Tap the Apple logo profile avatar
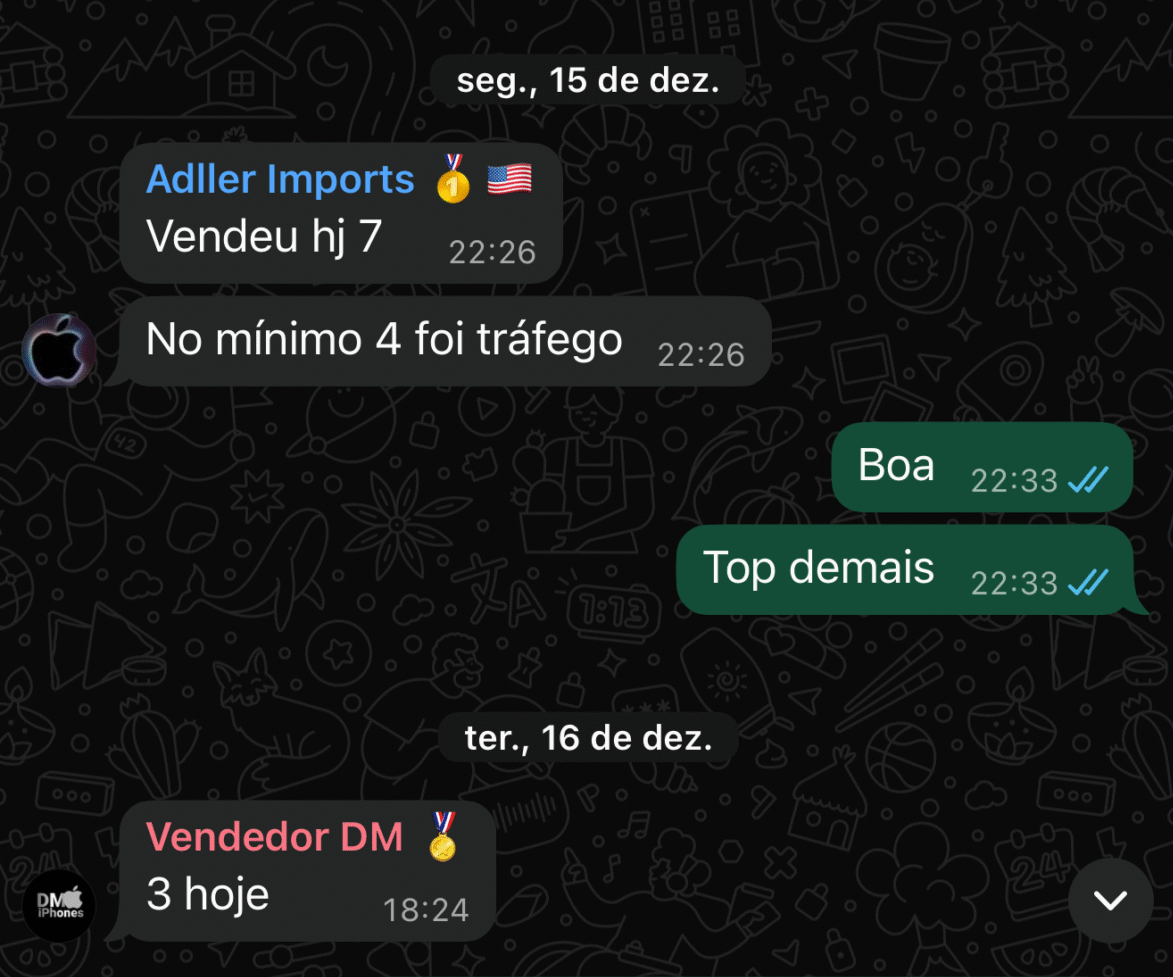This screenshot has width=1173, height=977. click(x=59, y=350)
